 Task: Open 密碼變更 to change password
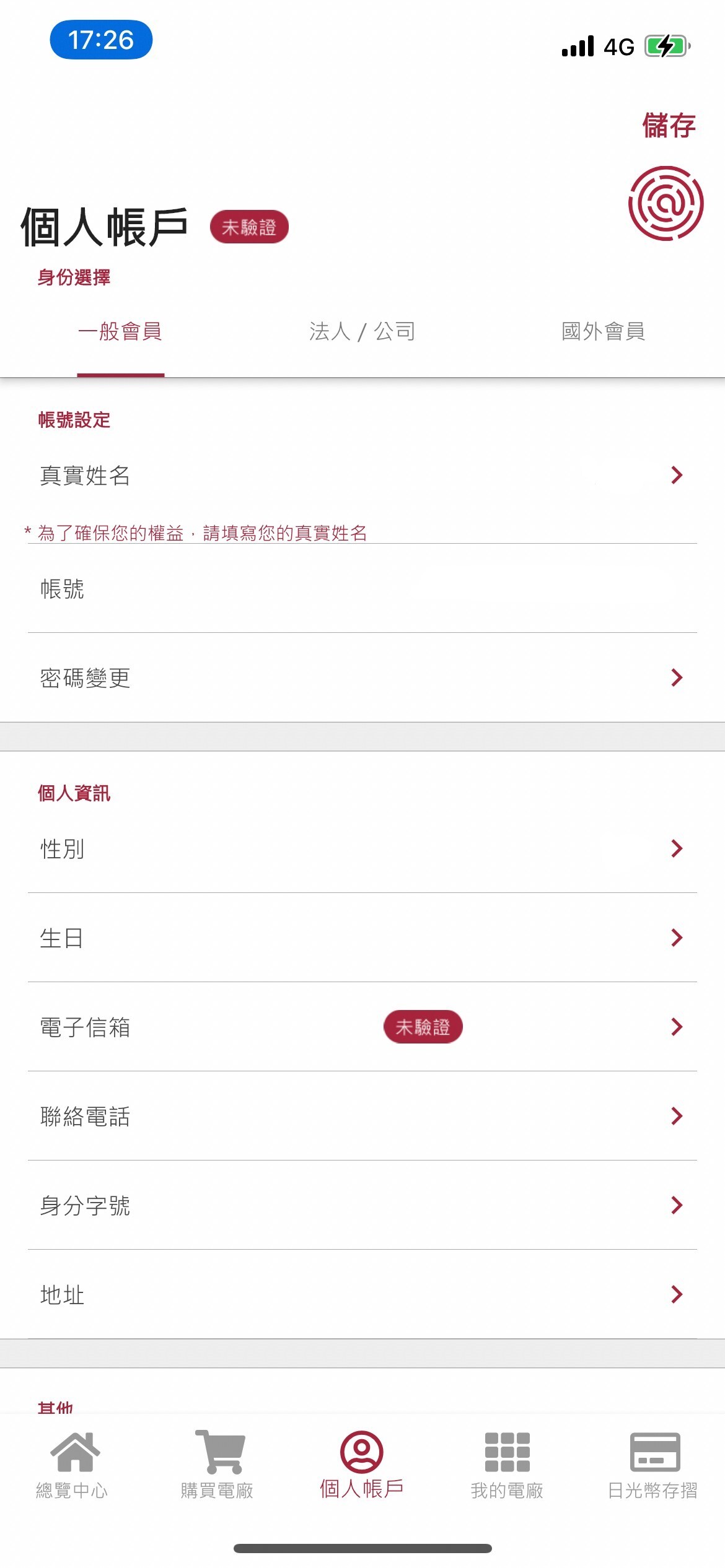(x=362, y=678)
